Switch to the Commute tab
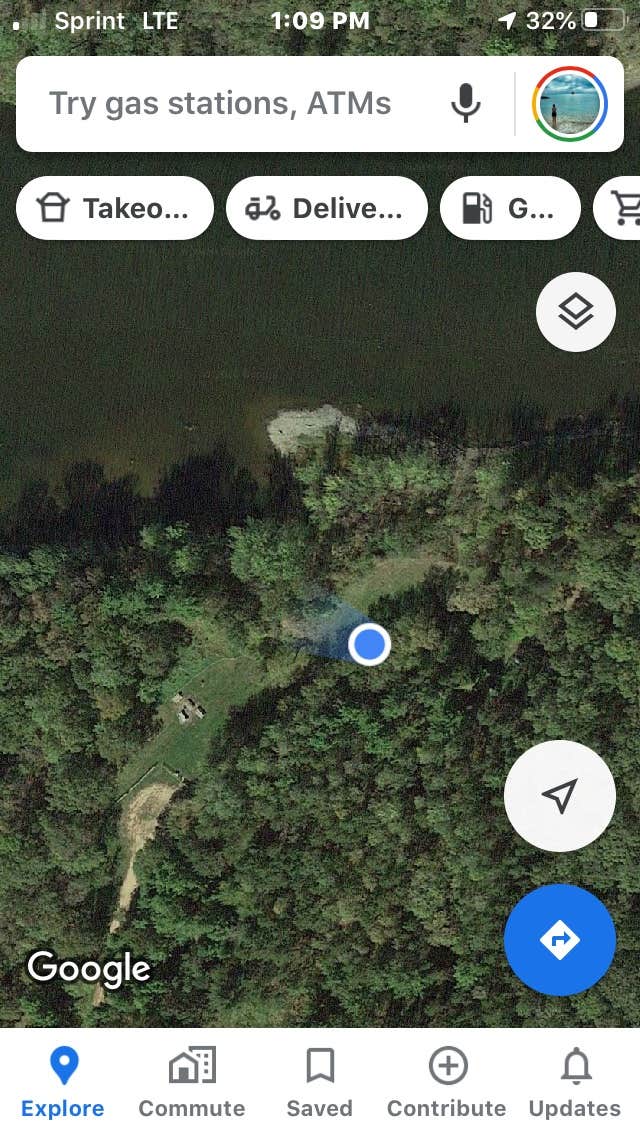 [191, 1083]
